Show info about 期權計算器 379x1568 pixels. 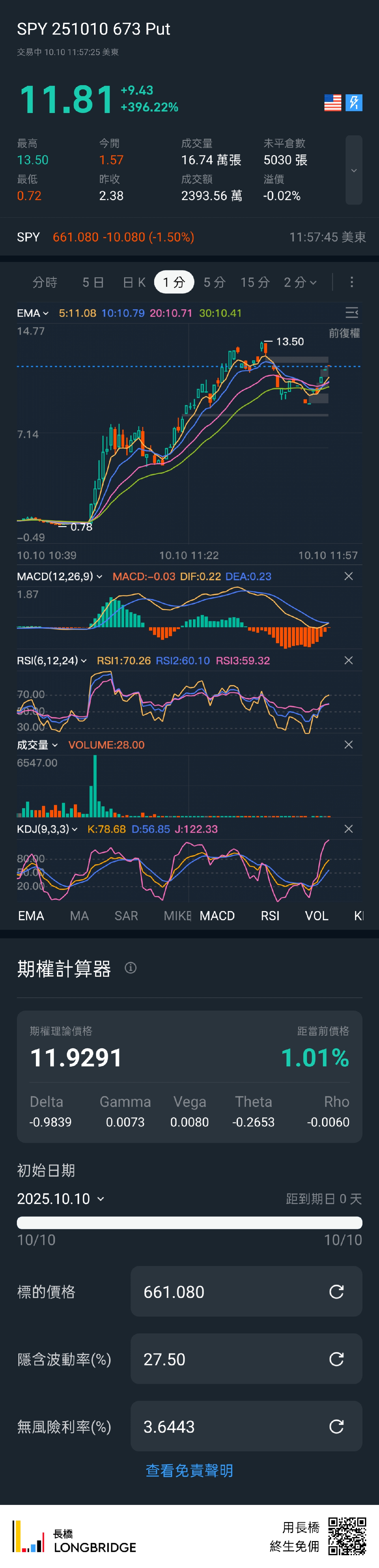(x=131, y=968)
